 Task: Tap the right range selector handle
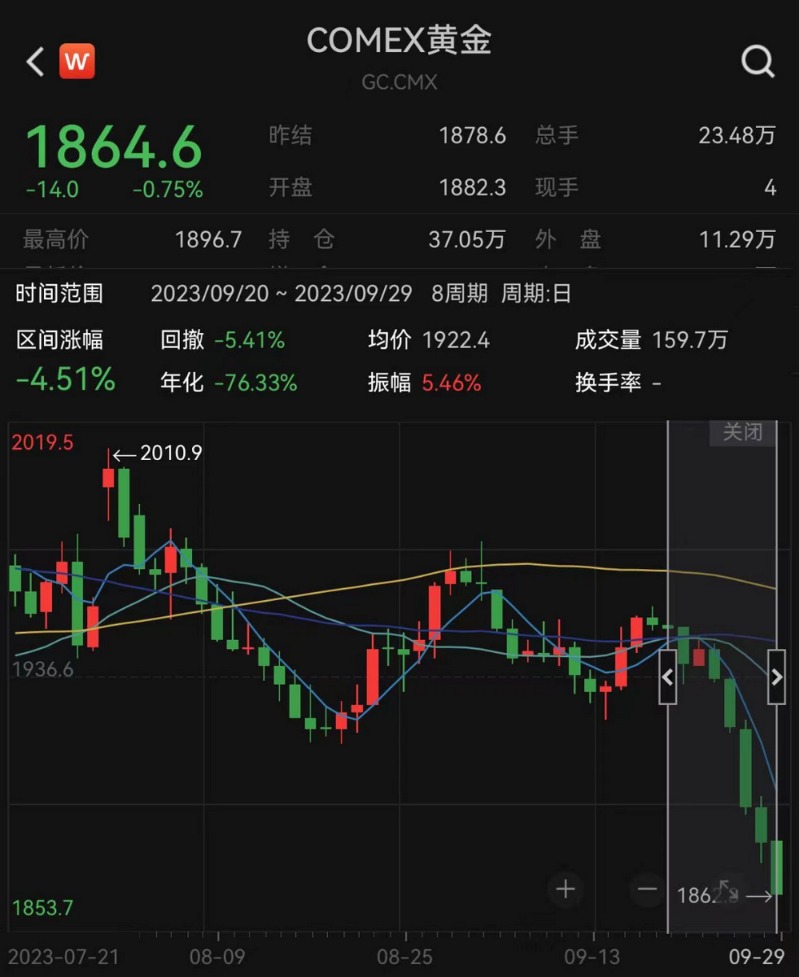pyautogui.click(x=776, y=677)
